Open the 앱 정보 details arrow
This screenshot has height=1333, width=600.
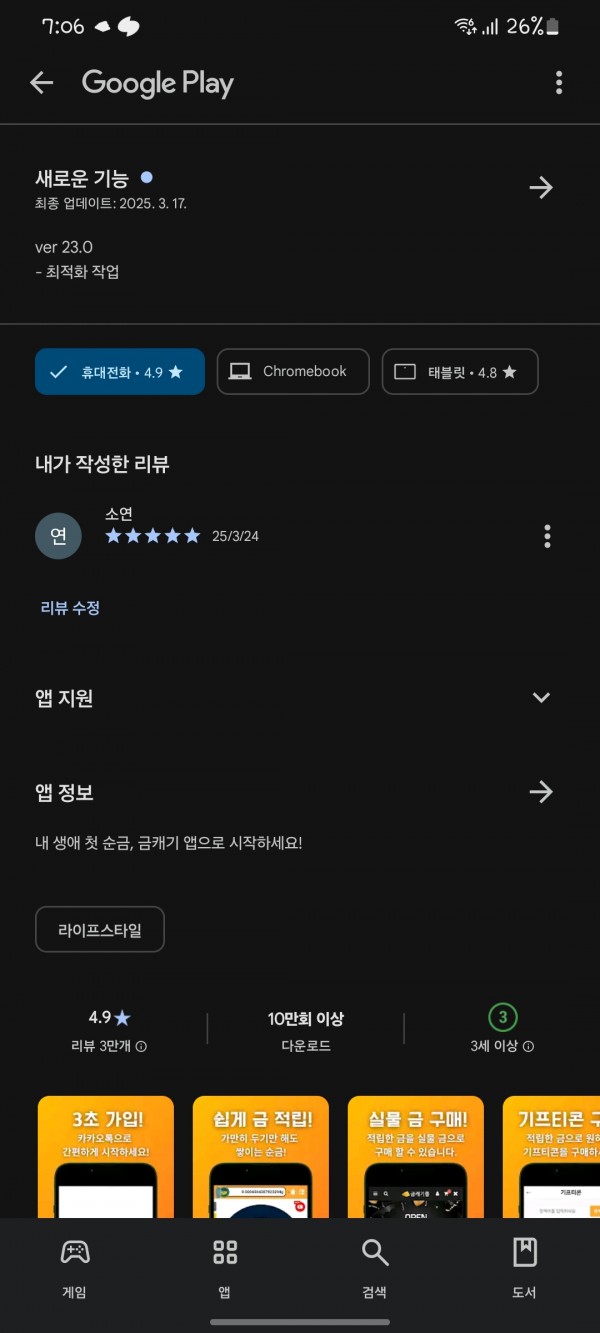[541, 792]
